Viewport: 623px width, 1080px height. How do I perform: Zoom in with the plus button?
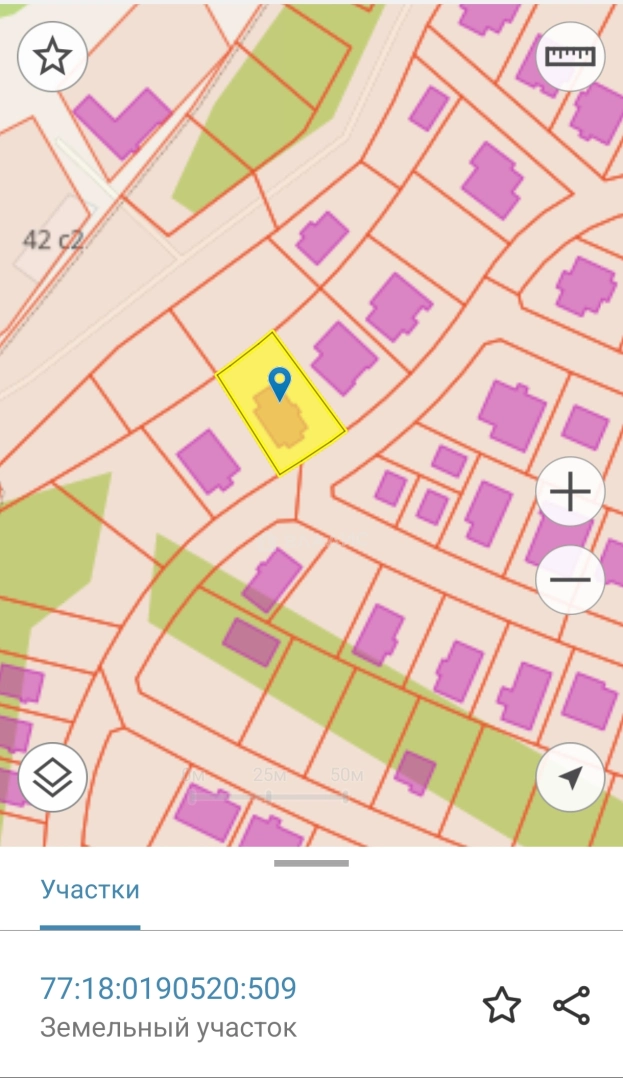point(570,493)
